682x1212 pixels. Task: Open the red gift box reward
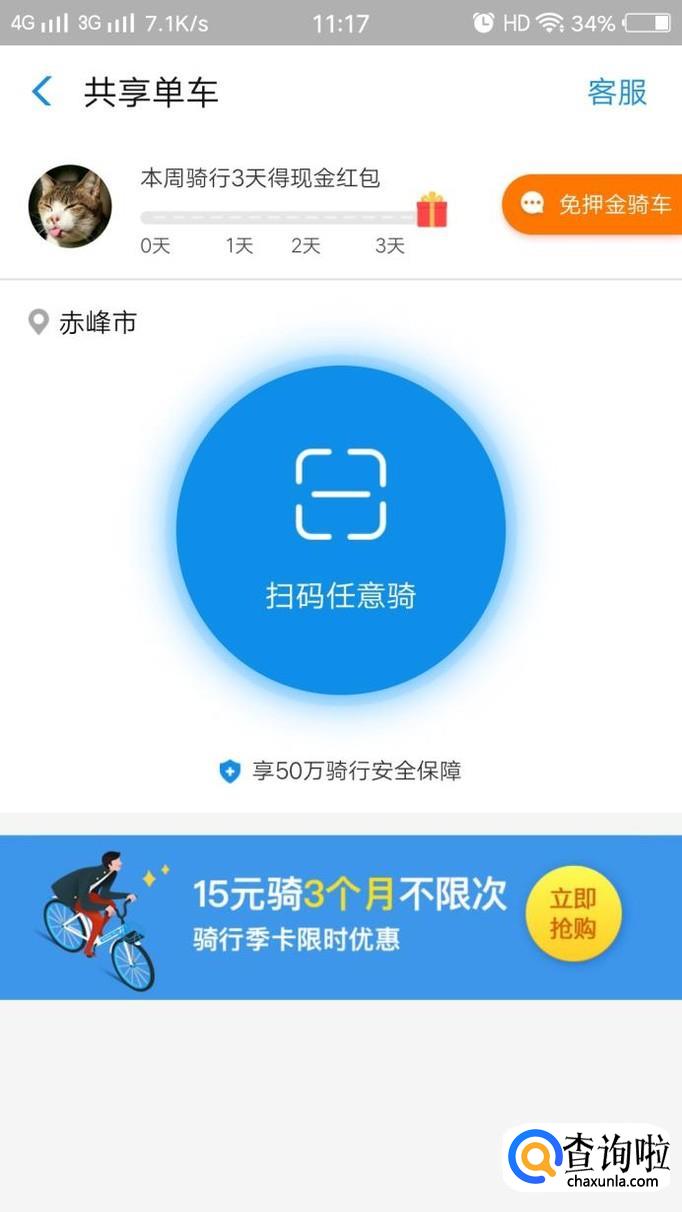(432, 210)
